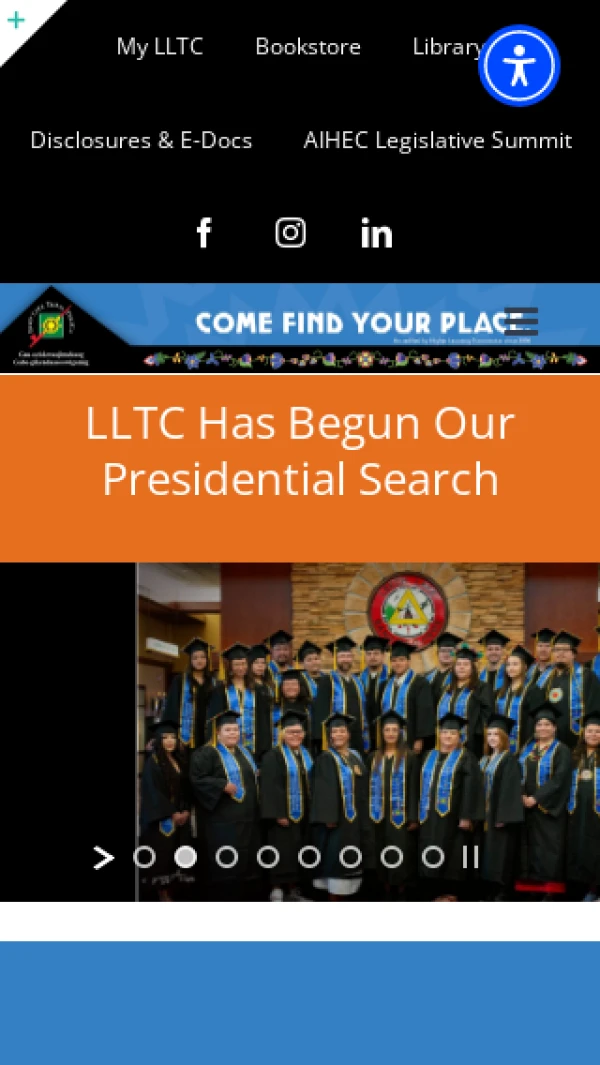Open the Presidential Search announcement
Viewport: 600px width, 1065px height.
point(300,452)
